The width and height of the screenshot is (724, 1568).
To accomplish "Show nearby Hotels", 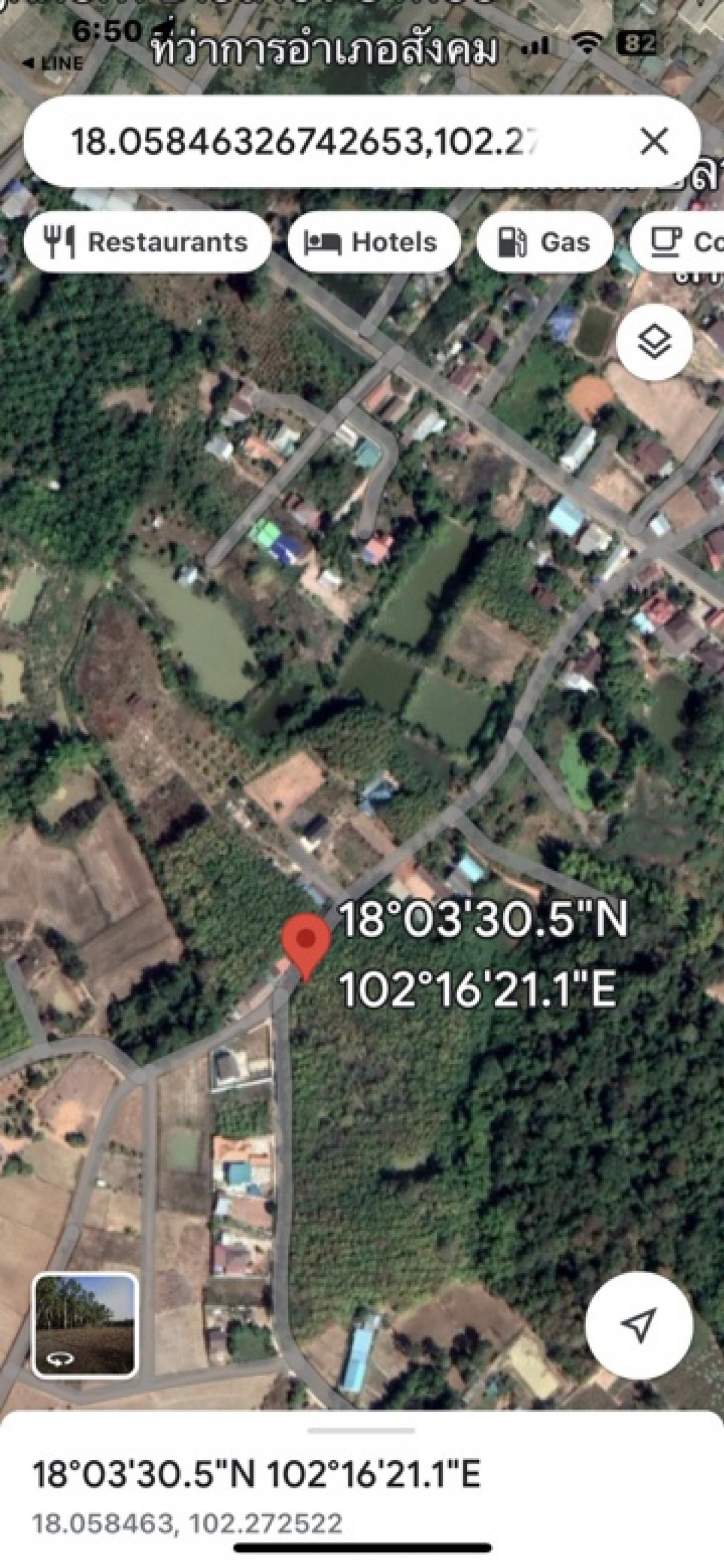I will (x=373, y=242).
